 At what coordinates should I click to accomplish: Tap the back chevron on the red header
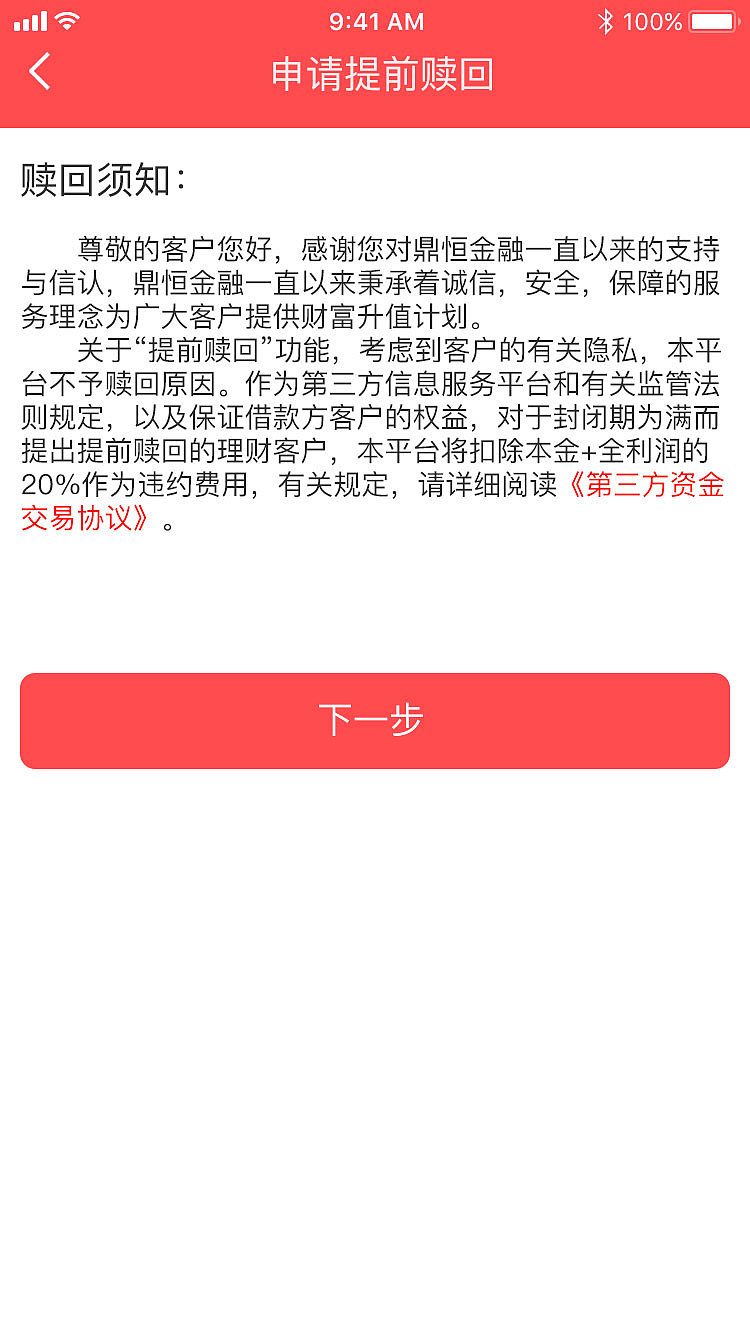click(38, 73)
